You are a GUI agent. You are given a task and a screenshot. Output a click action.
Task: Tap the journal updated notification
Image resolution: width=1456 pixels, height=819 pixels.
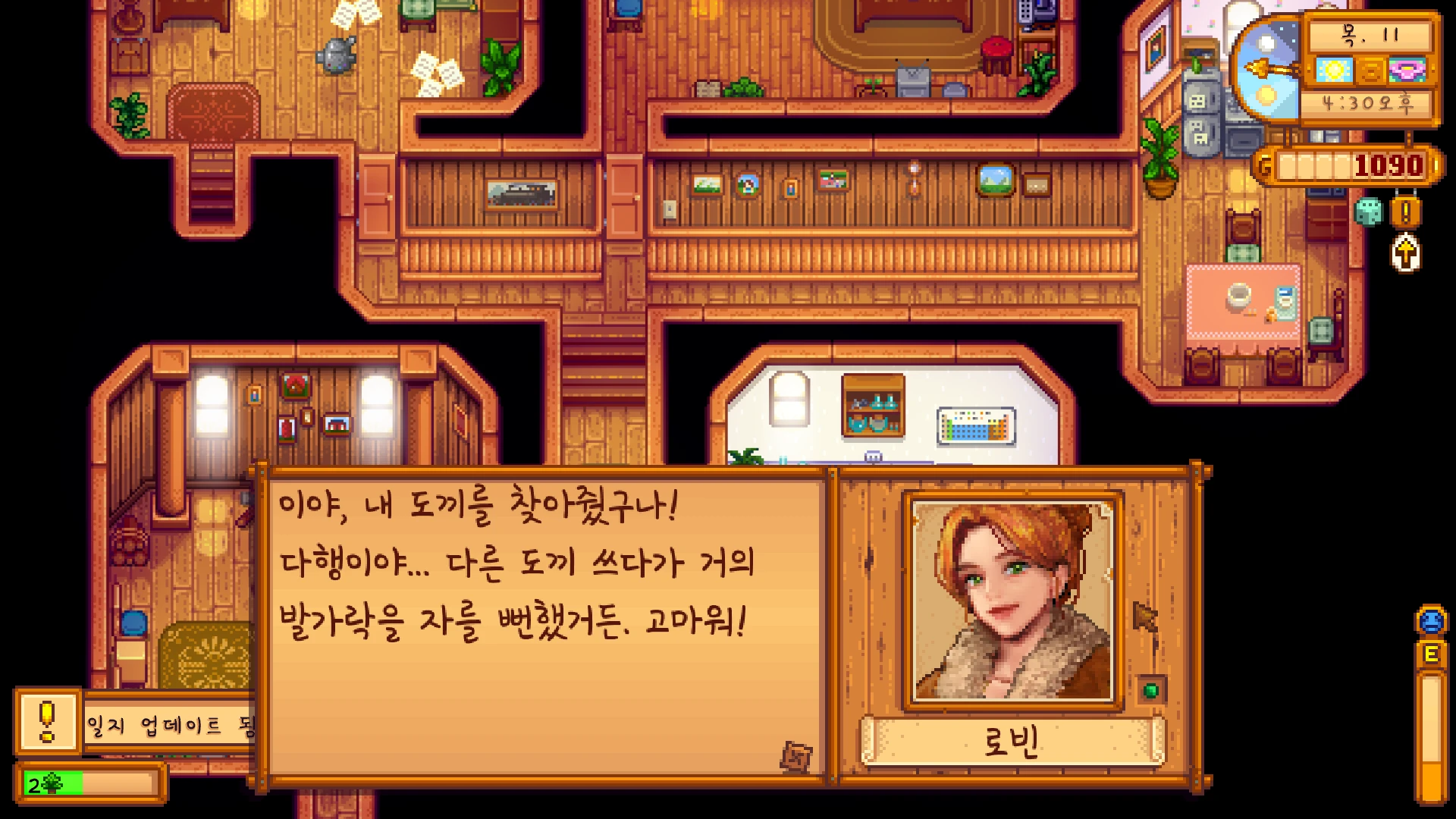(136, 724)
